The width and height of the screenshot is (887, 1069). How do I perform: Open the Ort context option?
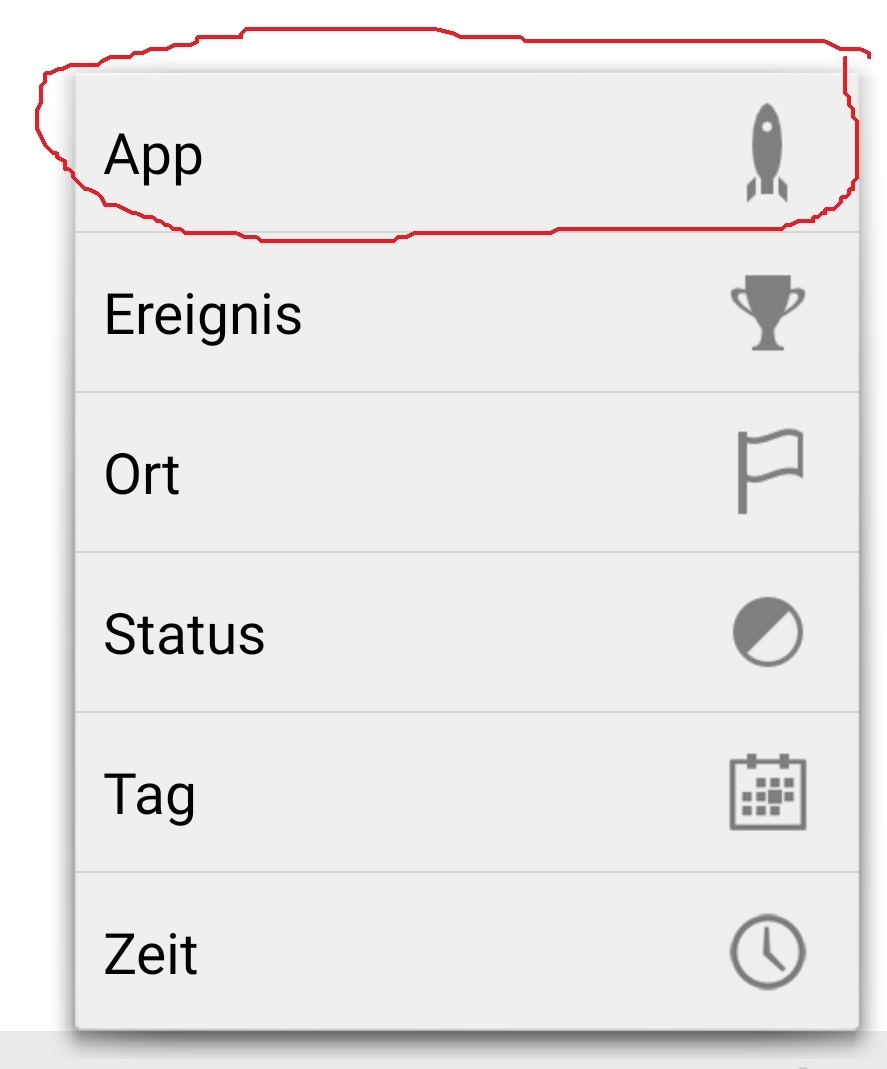(x=467, y=473)
